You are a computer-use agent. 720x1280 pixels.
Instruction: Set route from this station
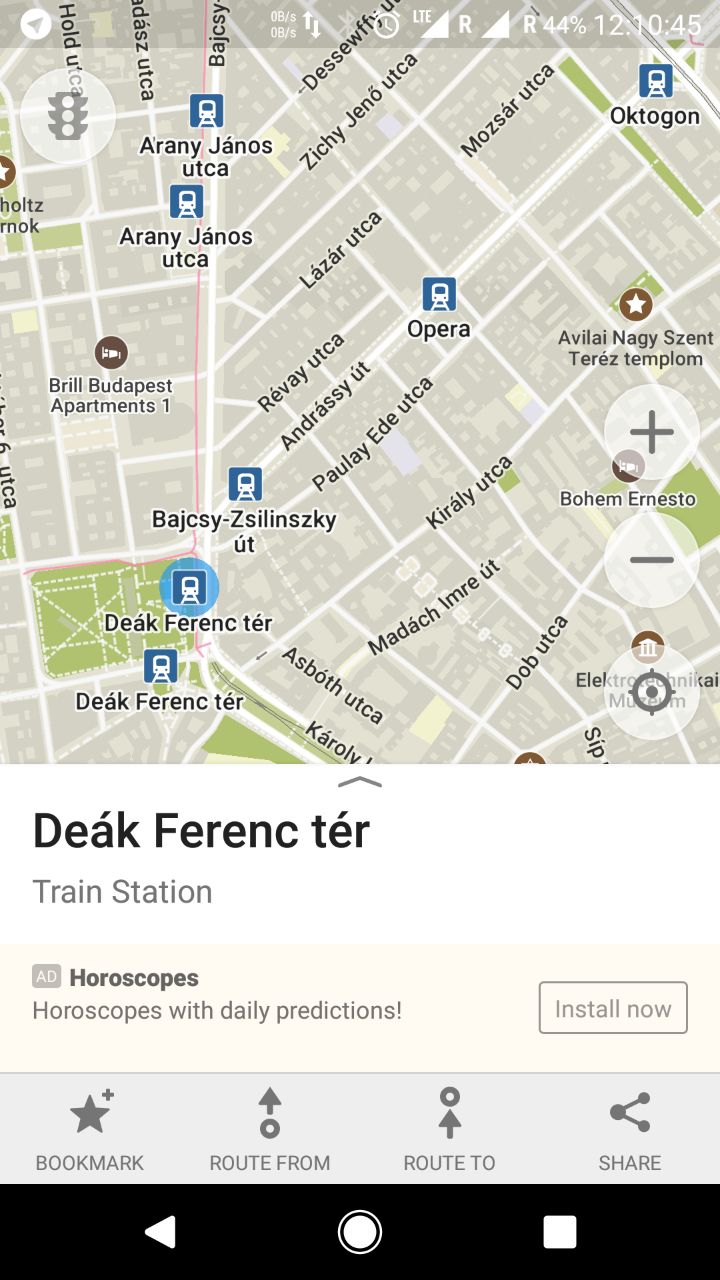270,1130
